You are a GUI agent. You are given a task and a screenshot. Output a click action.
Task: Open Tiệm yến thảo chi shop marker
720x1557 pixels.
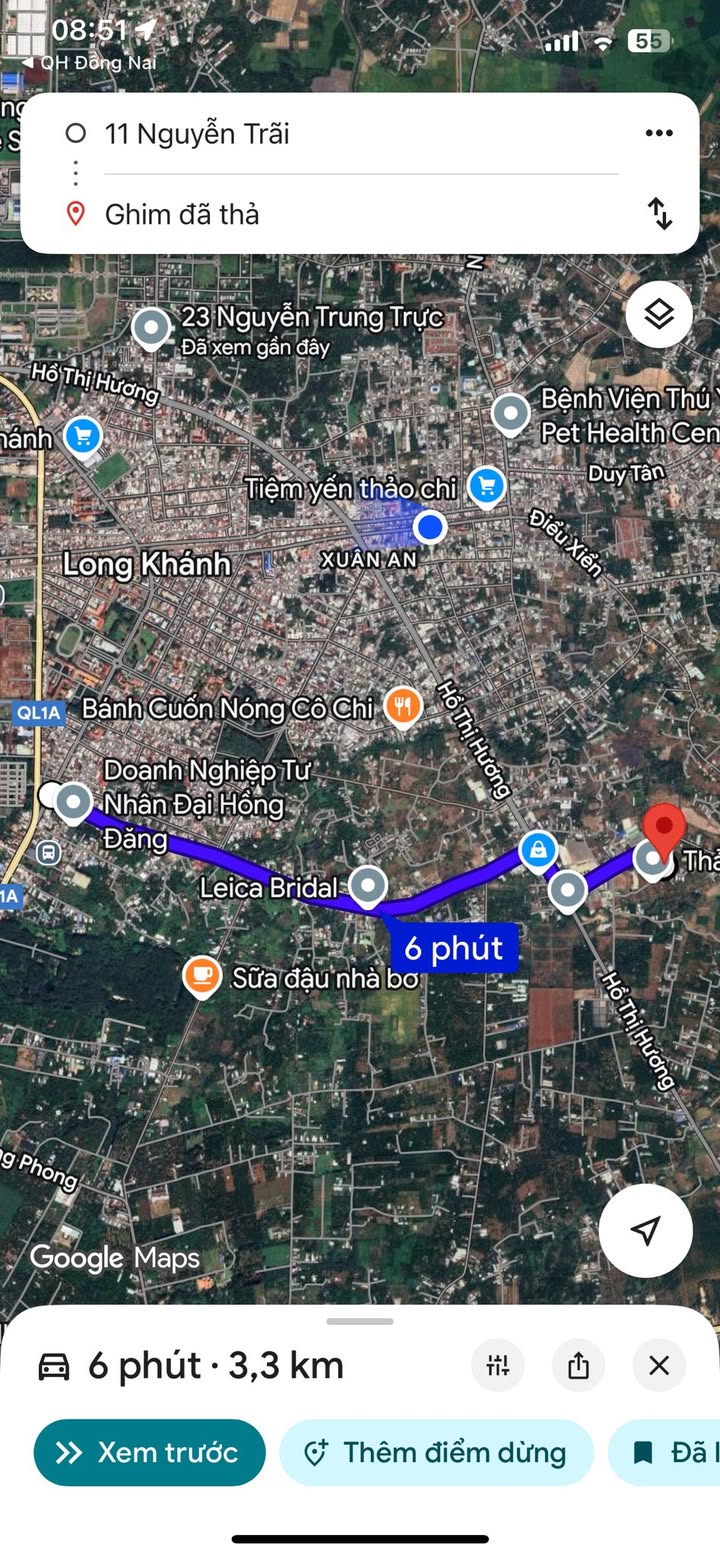[x=487, y=487]
